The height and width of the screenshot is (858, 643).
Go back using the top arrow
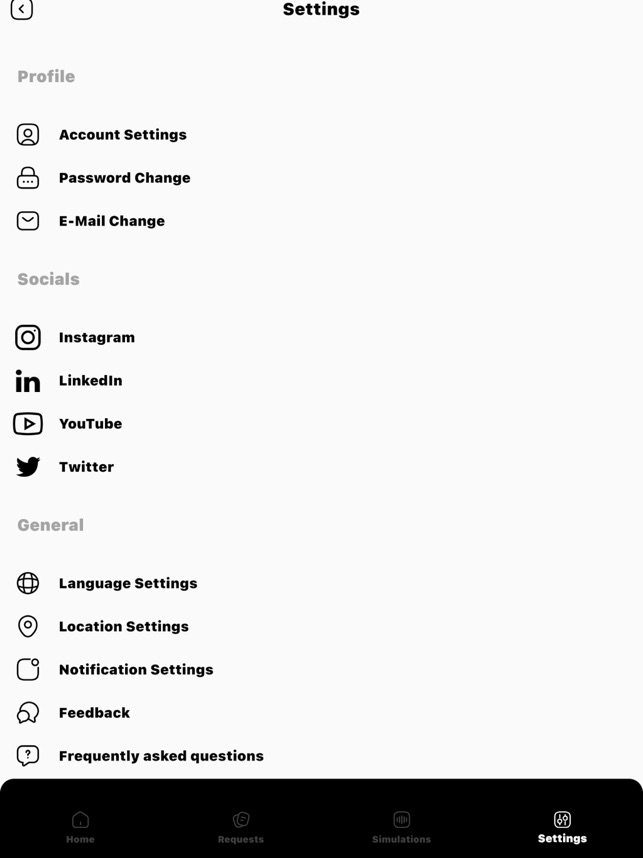click(x=21, y=10)
